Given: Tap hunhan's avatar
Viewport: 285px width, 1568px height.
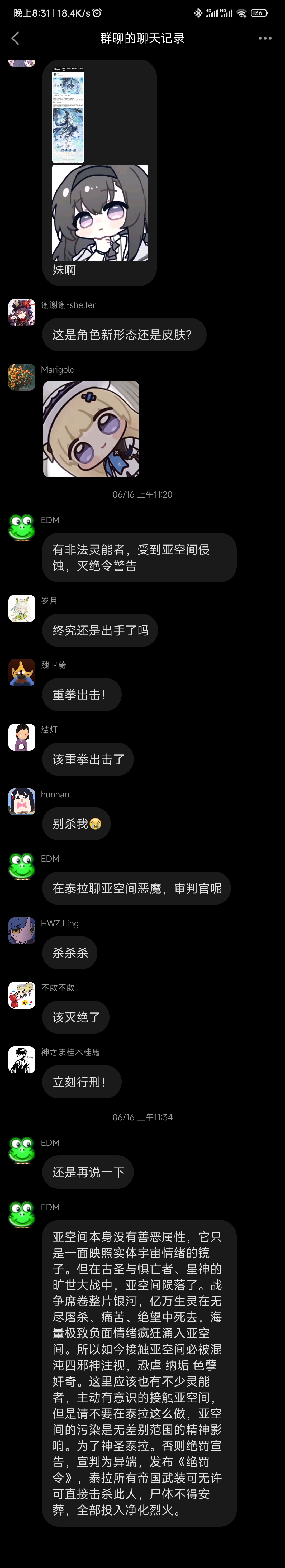Looking at the screenshot, I should tap(22, 802).
